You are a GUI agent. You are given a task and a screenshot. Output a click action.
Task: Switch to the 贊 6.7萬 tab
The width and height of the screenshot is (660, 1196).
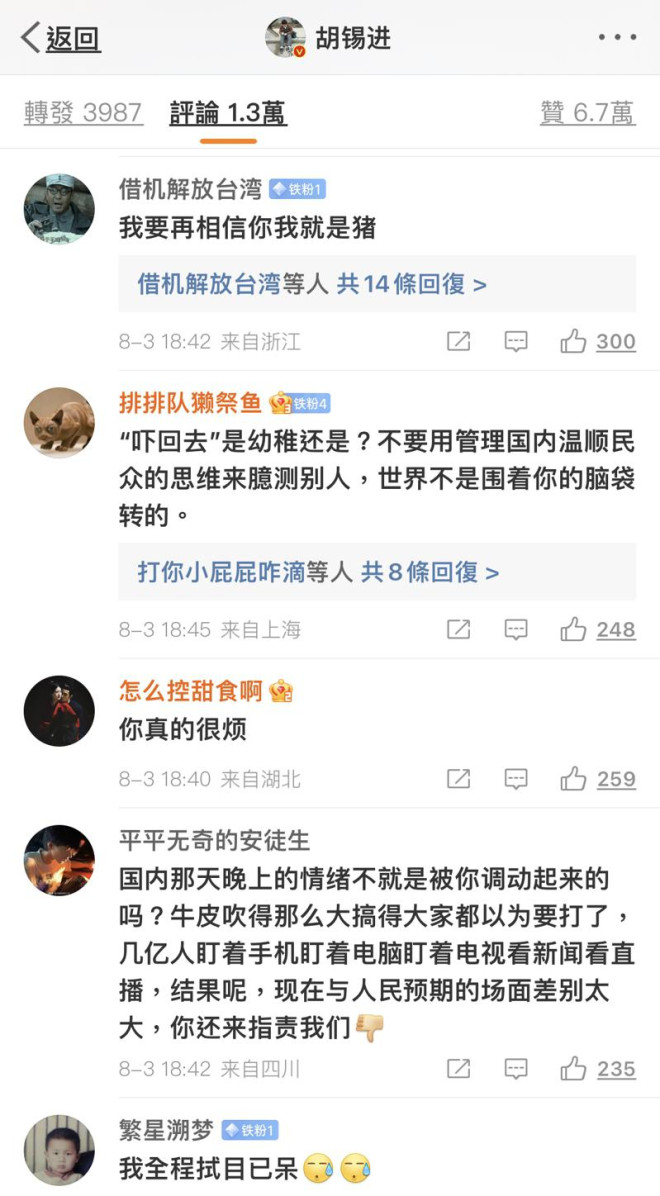tap(587, 113)
